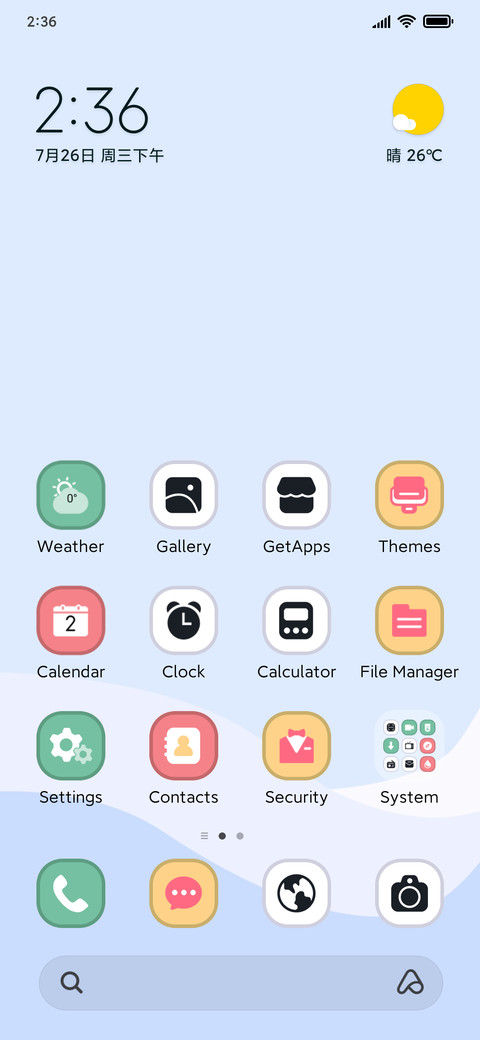The width and height of the screenshot is (480, 1040).
Task: Tap the assistant icon in the search bar
Action: pyautogui.click(x=410, y=982)
